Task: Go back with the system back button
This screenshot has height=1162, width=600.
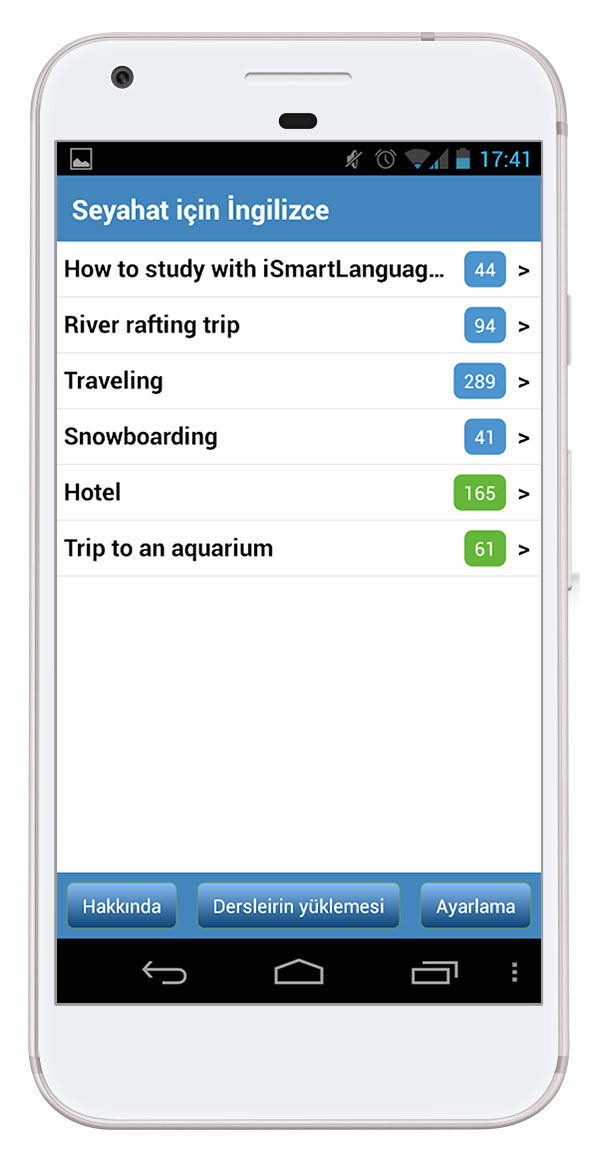Action: [x=164, y=972]
